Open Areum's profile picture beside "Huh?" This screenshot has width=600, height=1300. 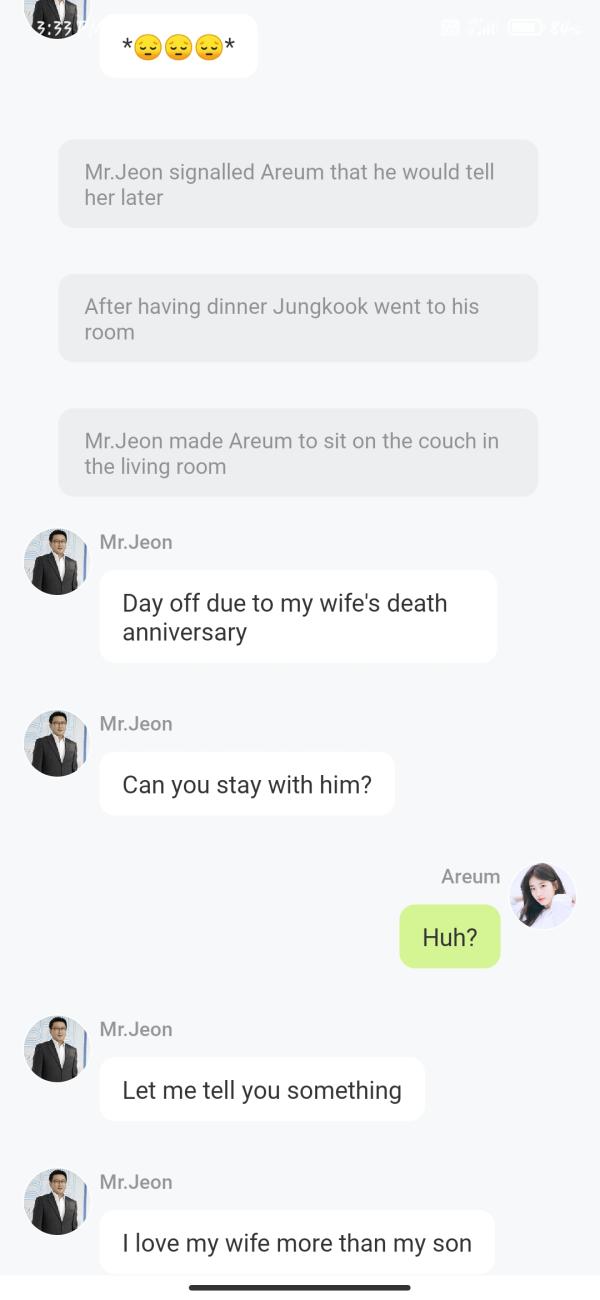542,895
